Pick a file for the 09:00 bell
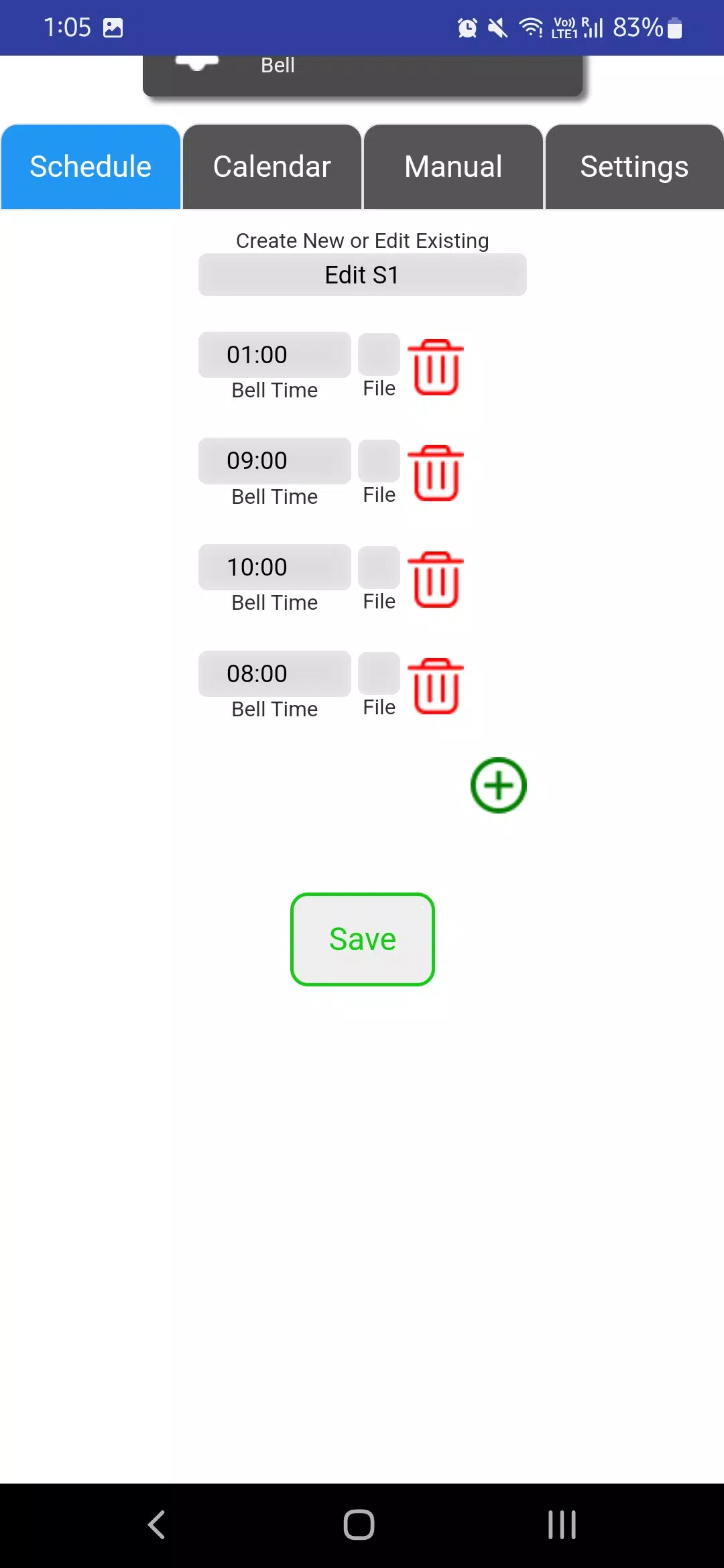The width and height of the screenshot is (724, 1568). click(x=379, y=461)
